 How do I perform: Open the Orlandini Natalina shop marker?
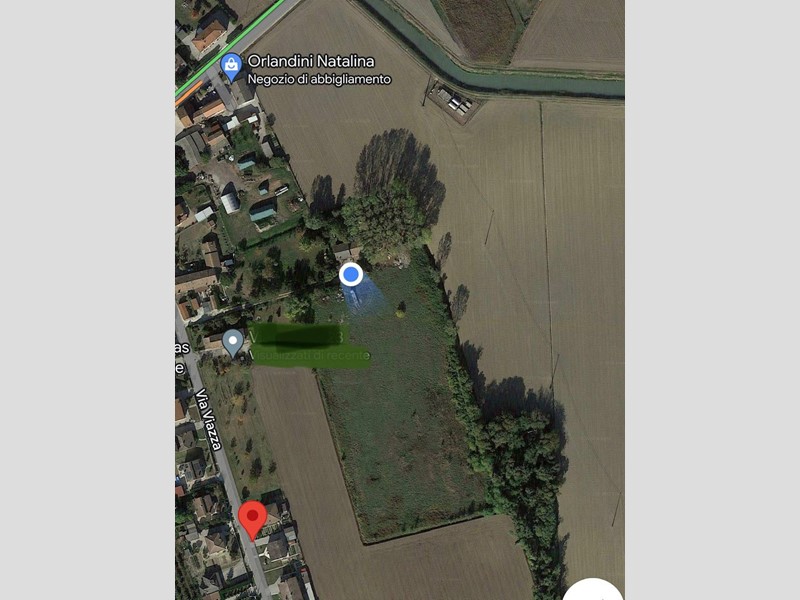click(231, 66)
